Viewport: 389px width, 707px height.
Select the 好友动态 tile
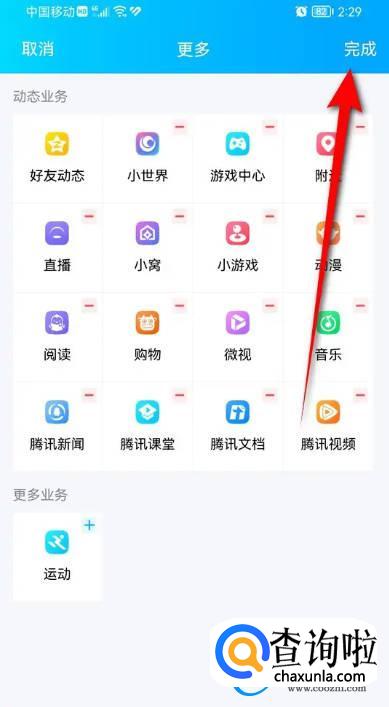click(x=57, y=158)
